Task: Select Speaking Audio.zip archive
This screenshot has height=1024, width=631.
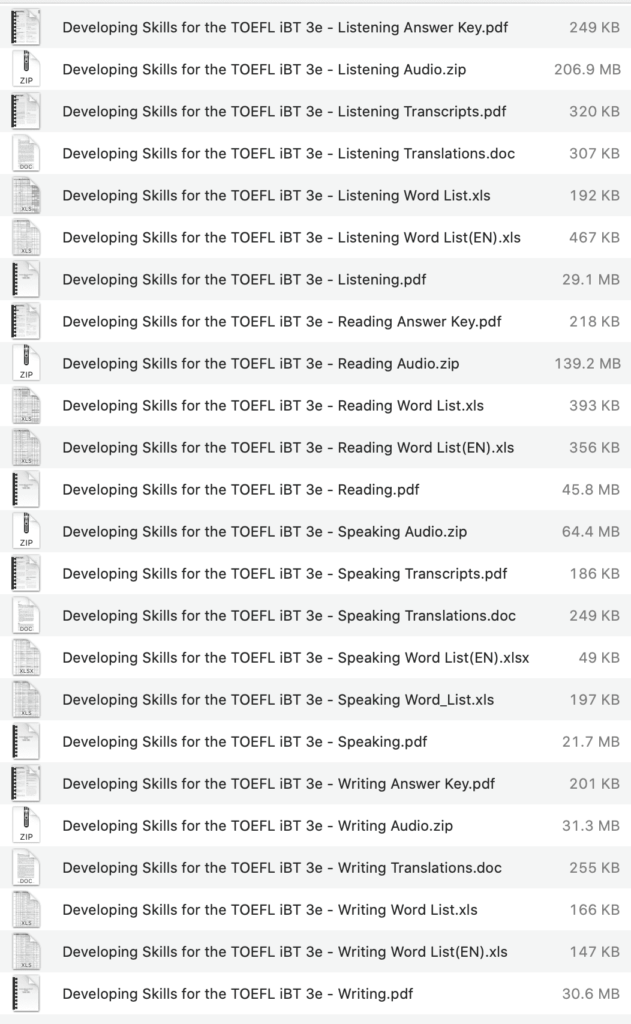Action: pyautogui.click(x=264, y=531)
